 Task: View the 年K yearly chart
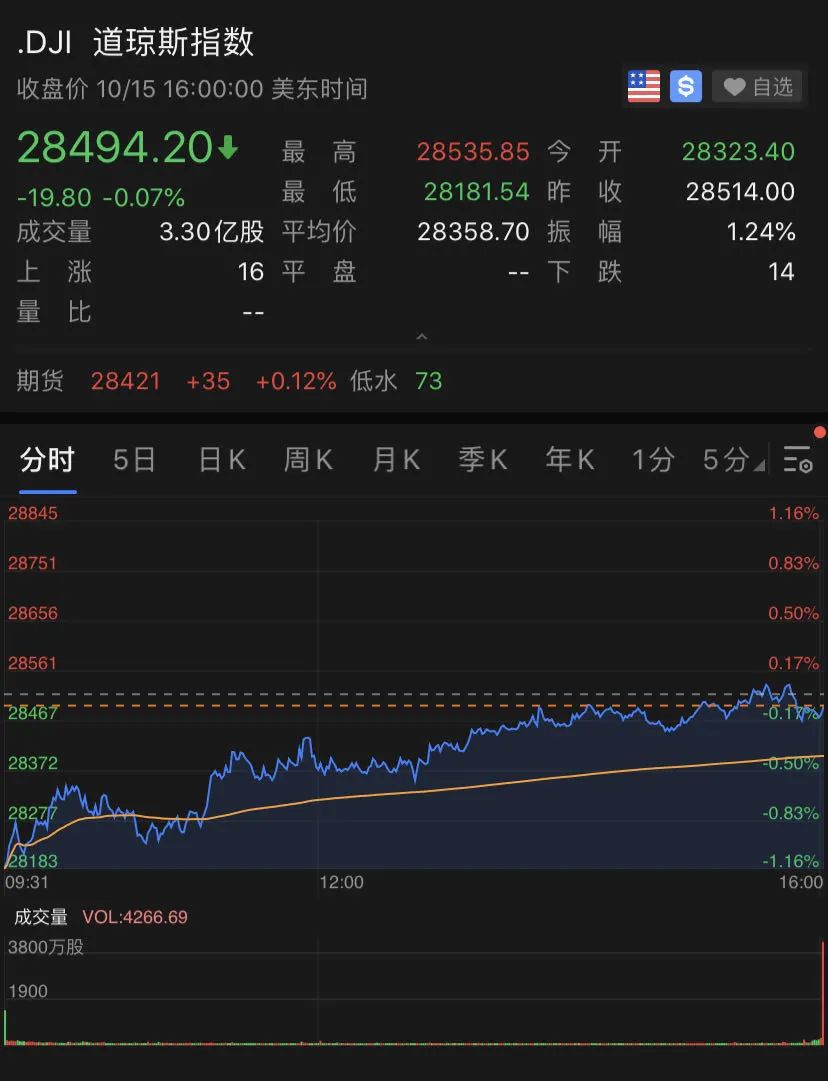tap(569, 460)
